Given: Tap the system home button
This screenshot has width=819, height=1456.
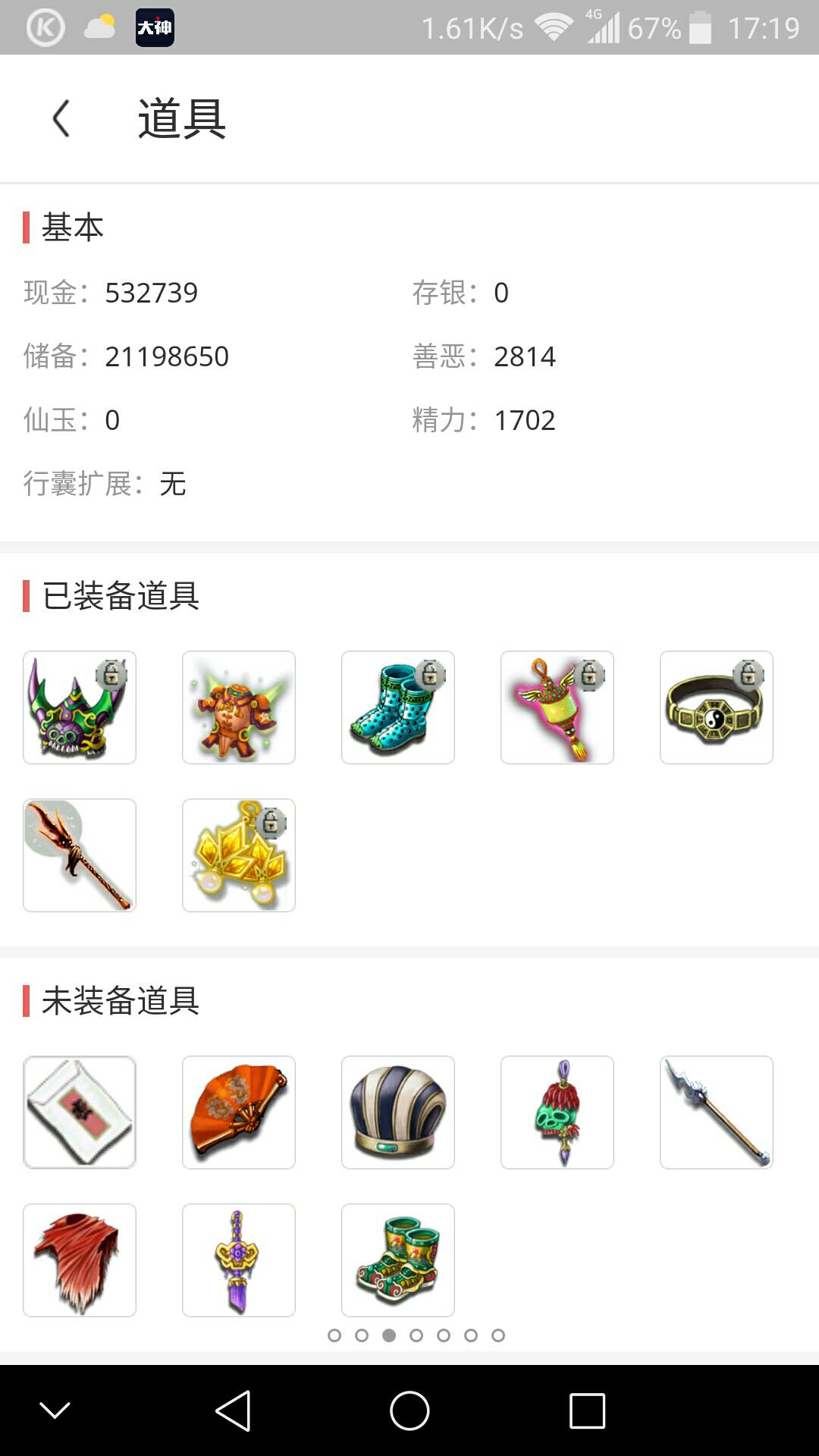Looking at the screenshot, I should (409, 1411).
